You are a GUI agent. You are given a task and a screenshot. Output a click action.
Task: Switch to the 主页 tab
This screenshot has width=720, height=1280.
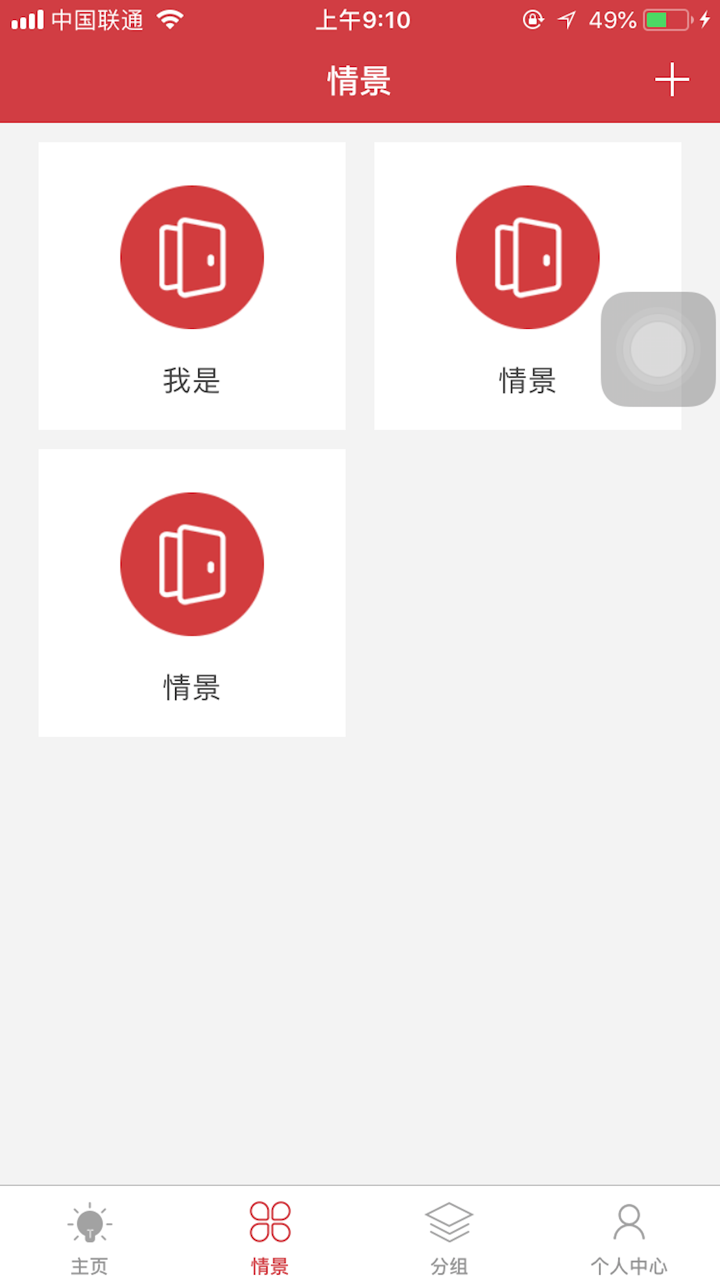[x=90, y=1235]
